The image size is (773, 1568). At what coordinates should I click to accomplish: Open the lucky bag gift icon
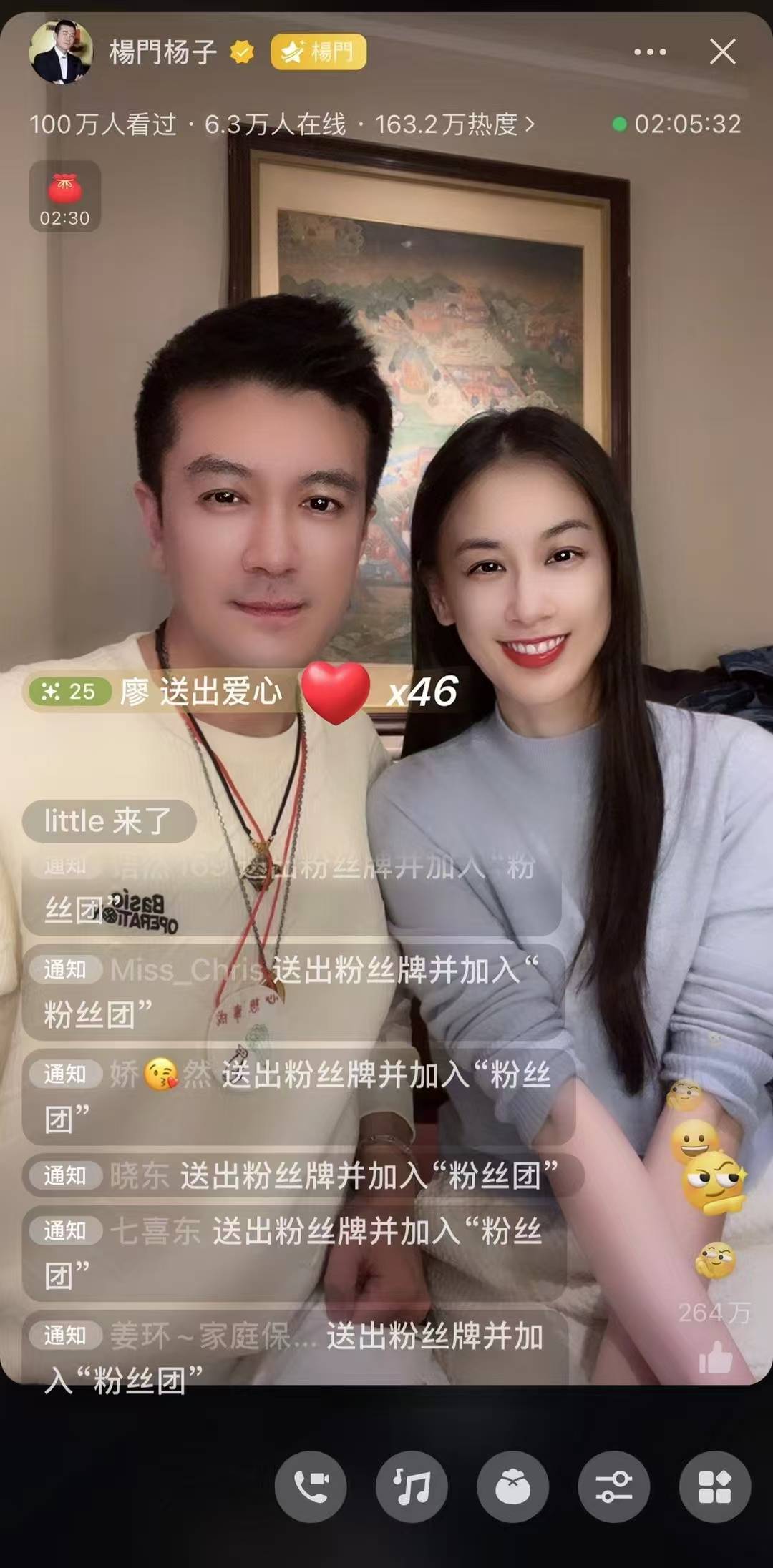[x=512, y=1486]
